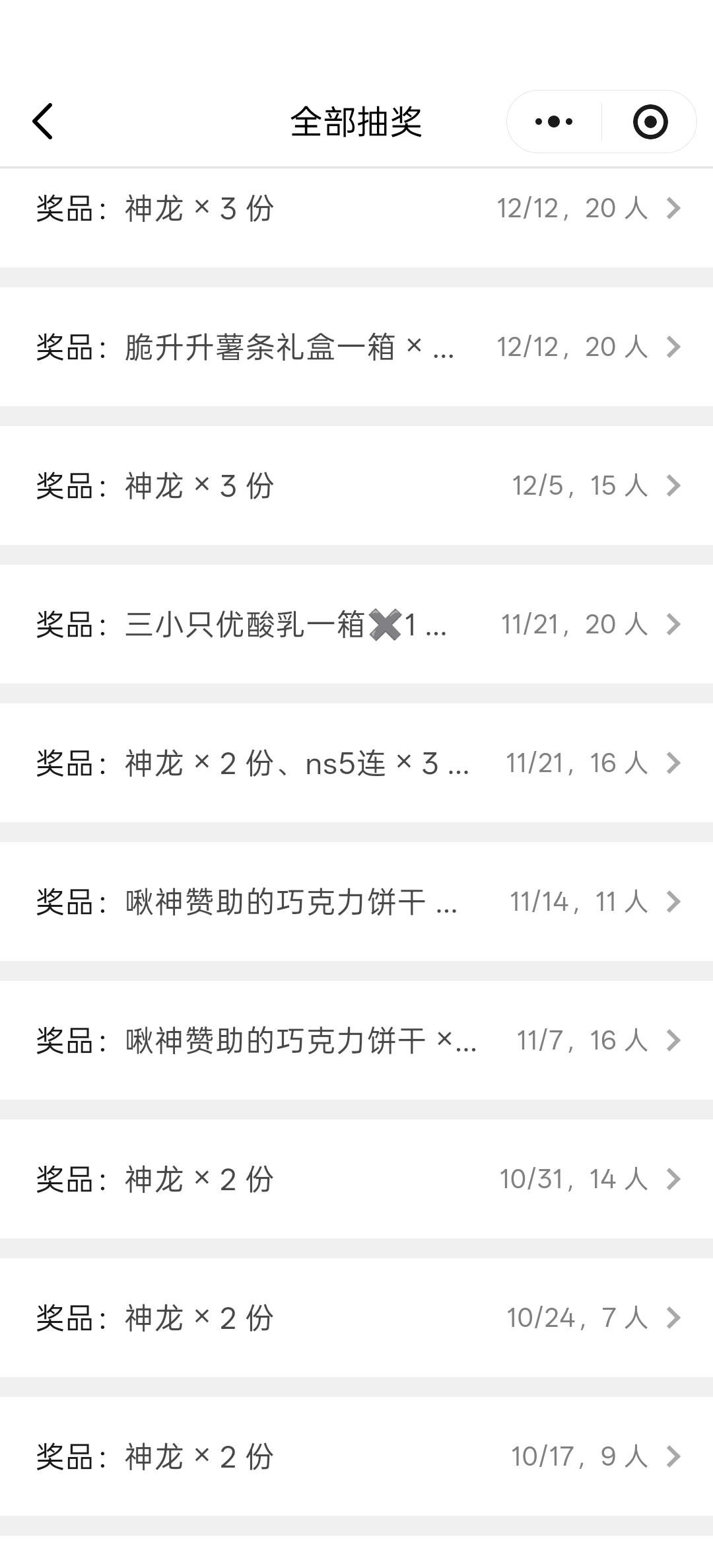
Task: Go back using the arrow
Action: point(43,122)
